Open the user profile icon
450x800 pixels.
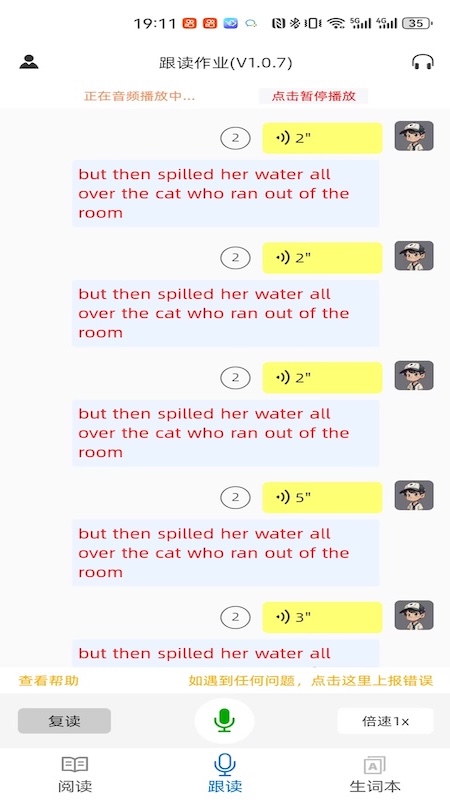29,62
